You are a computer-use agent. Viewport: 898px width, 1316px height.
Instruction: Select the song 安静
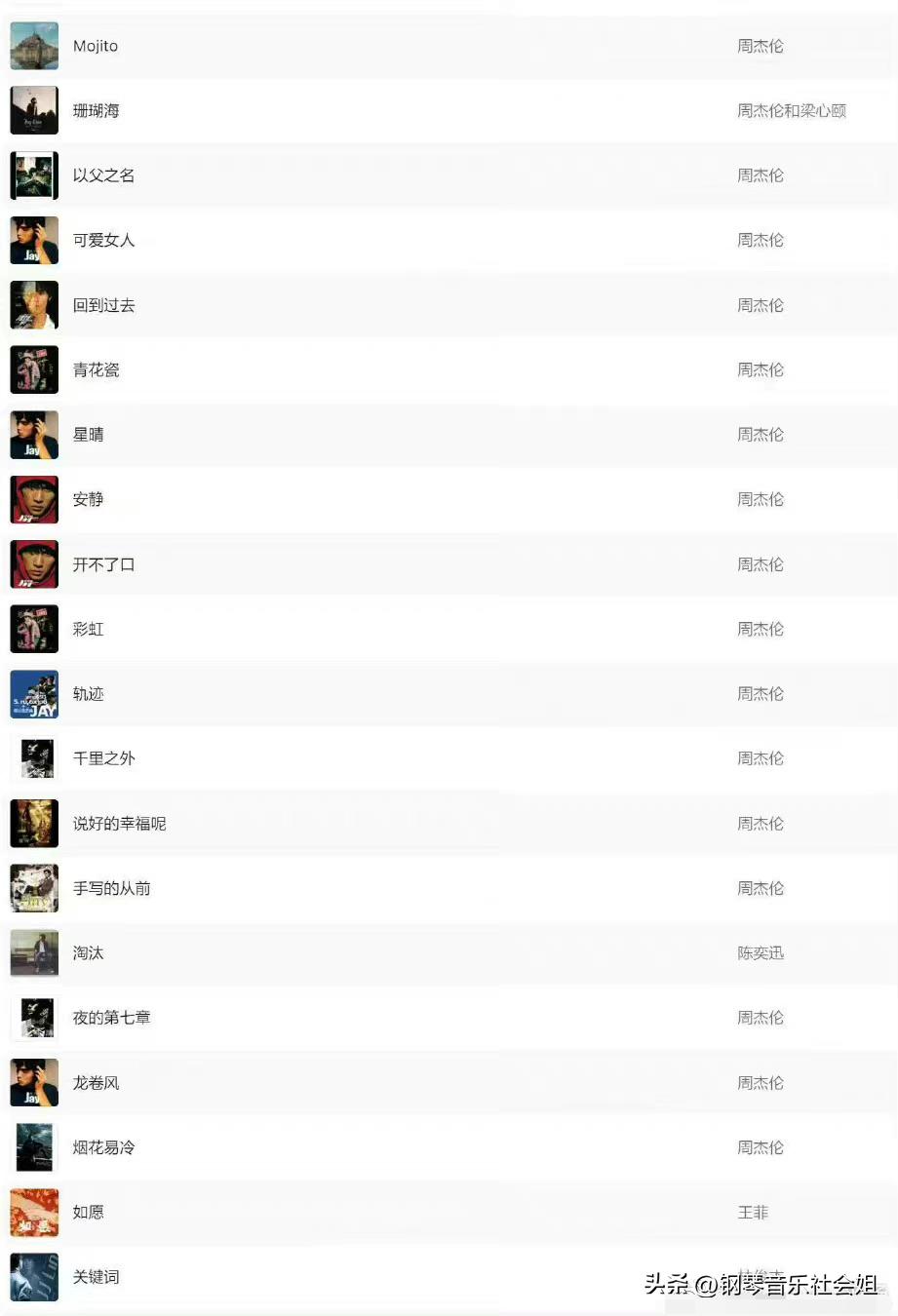(89, 499)
